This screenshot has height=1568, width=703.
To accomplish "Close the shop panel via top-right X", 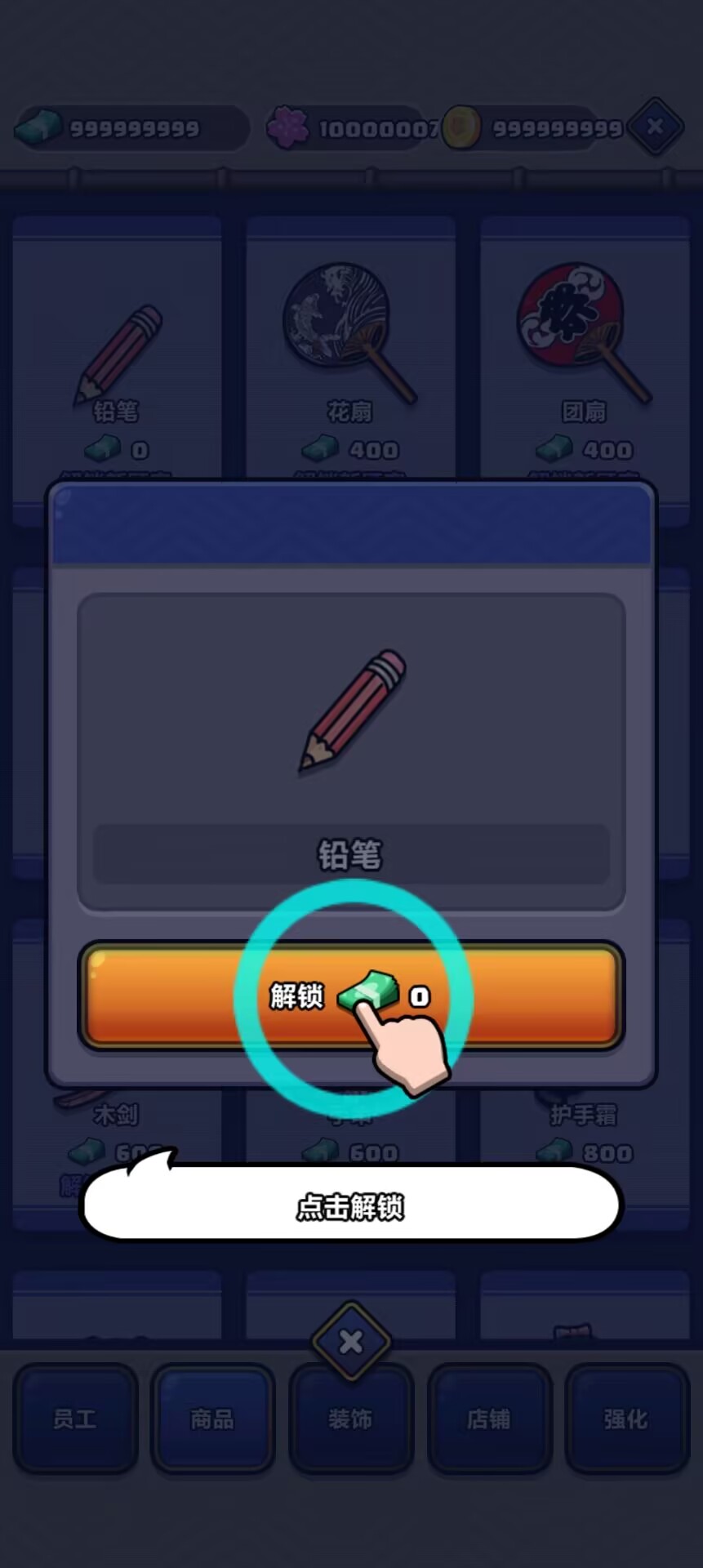I will (x=655, y=127).
